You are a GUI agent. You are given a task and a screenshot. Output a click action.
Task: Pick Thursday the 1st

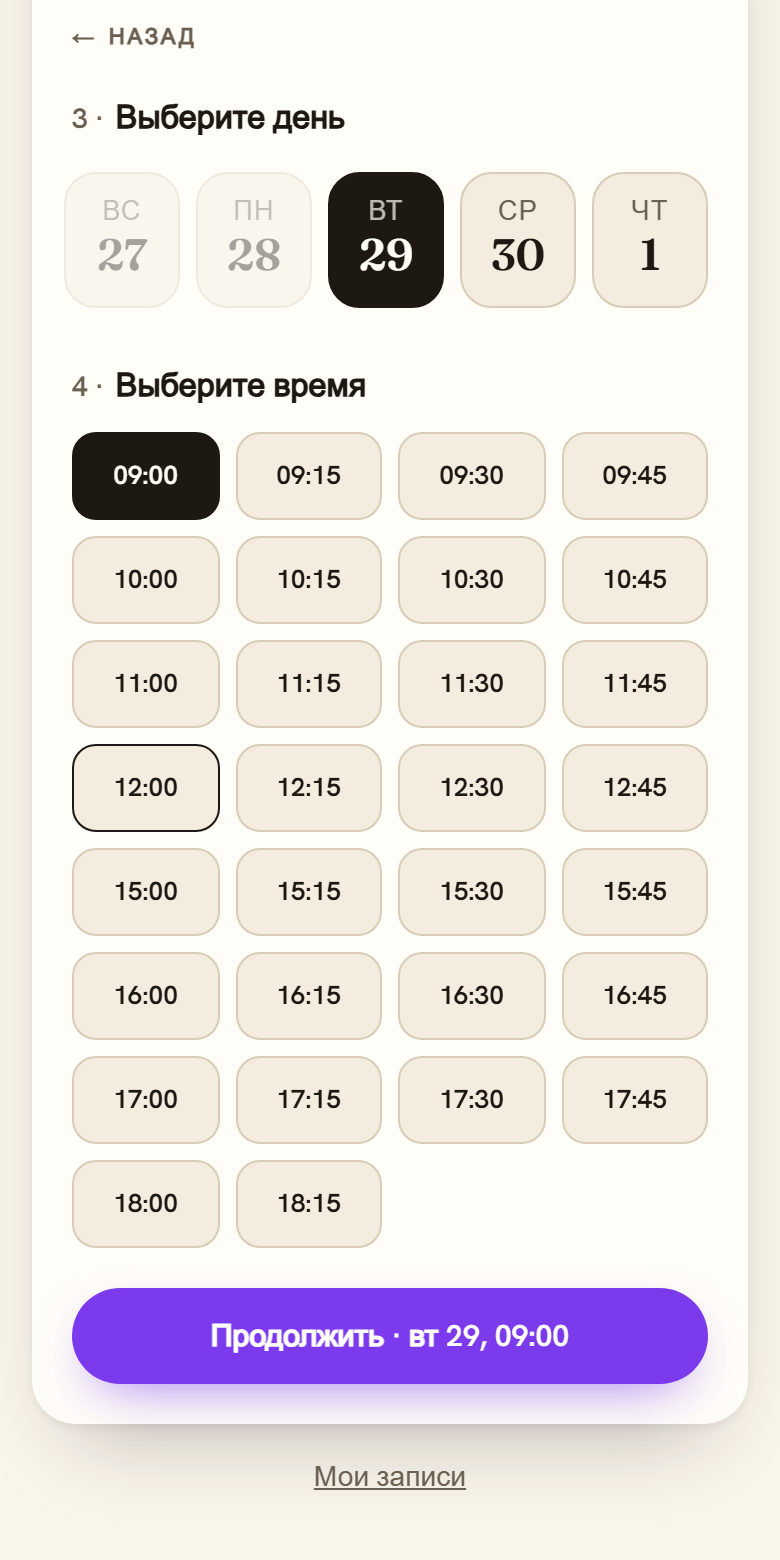point(650,240)
